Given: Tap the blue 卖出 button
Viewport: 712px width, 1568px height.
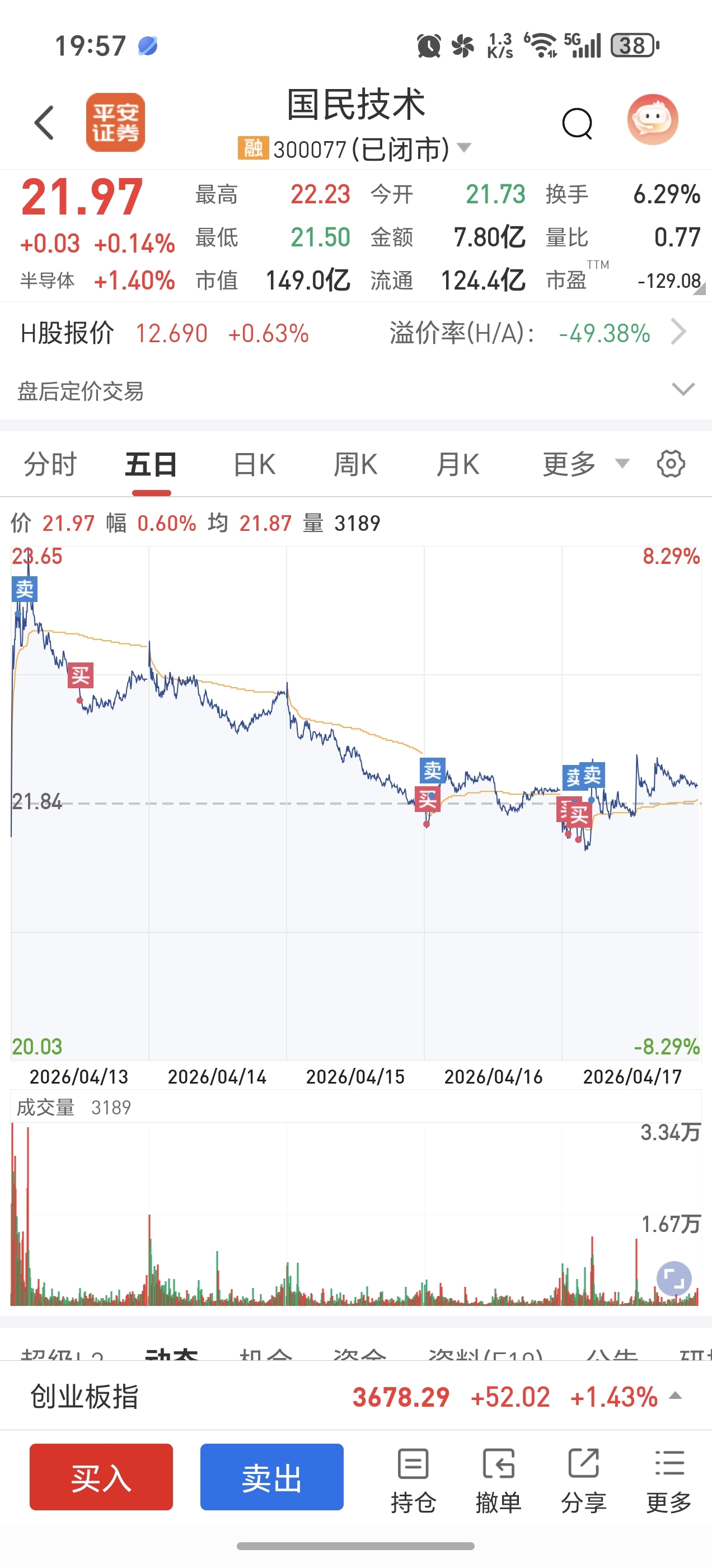Looking at the screenshot, I should 271,1477.
